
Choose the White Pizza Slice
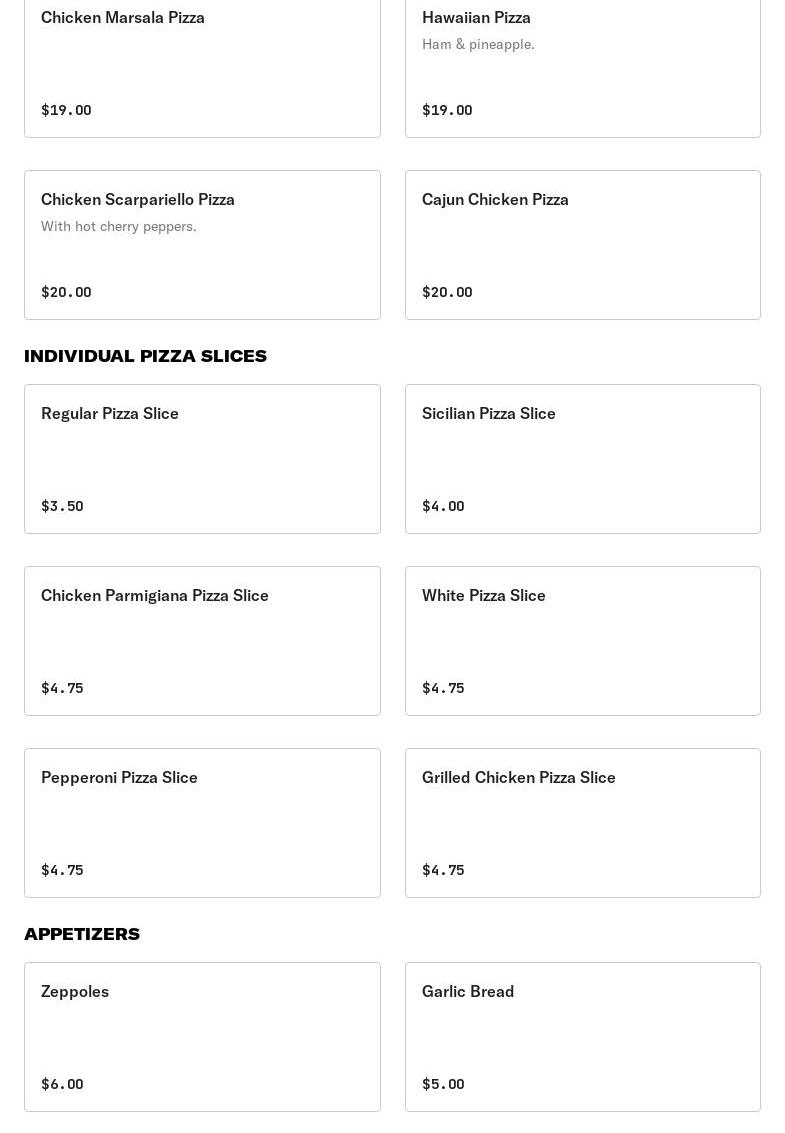[582, 641]
